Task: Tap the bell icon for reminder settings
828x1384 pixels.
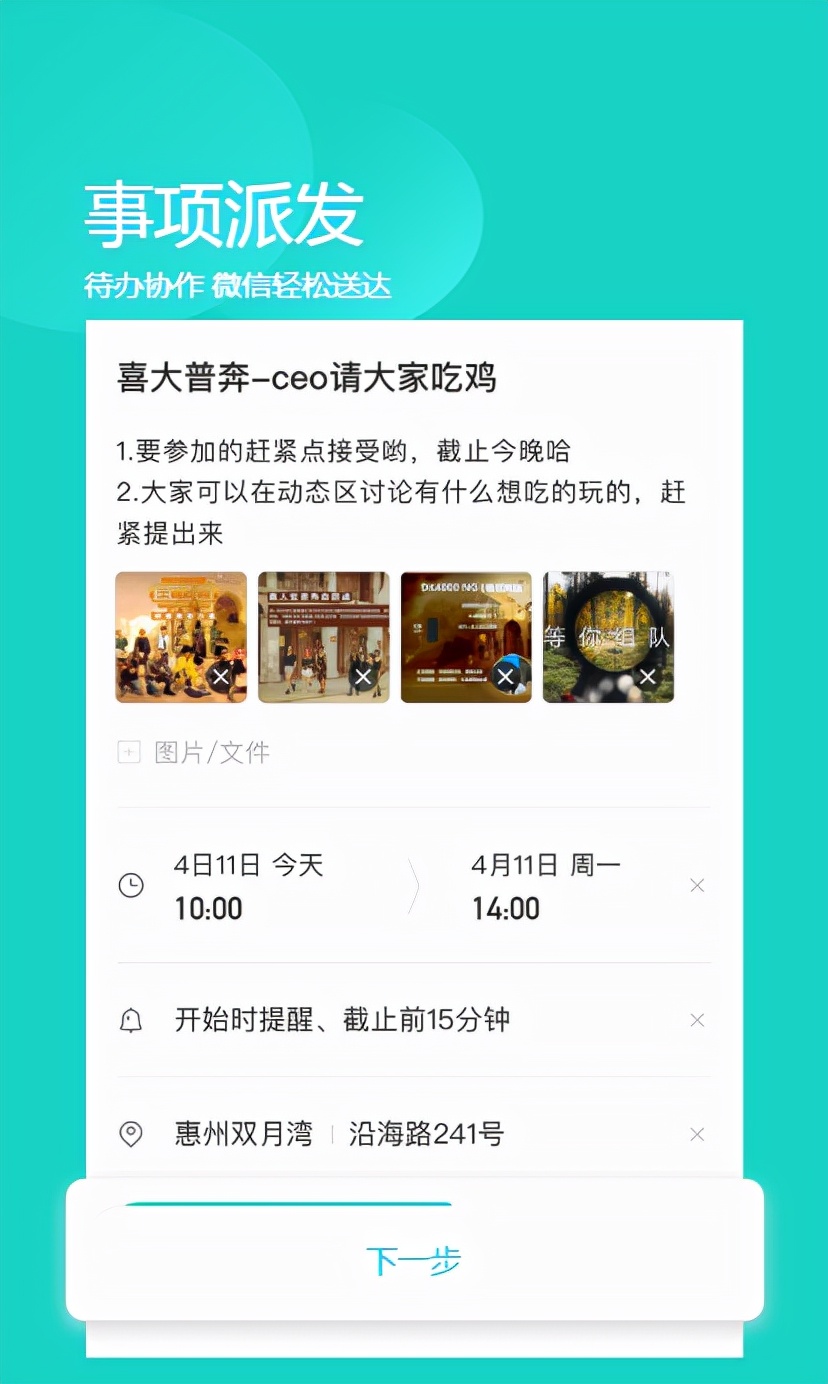Action: point(130,1020)
